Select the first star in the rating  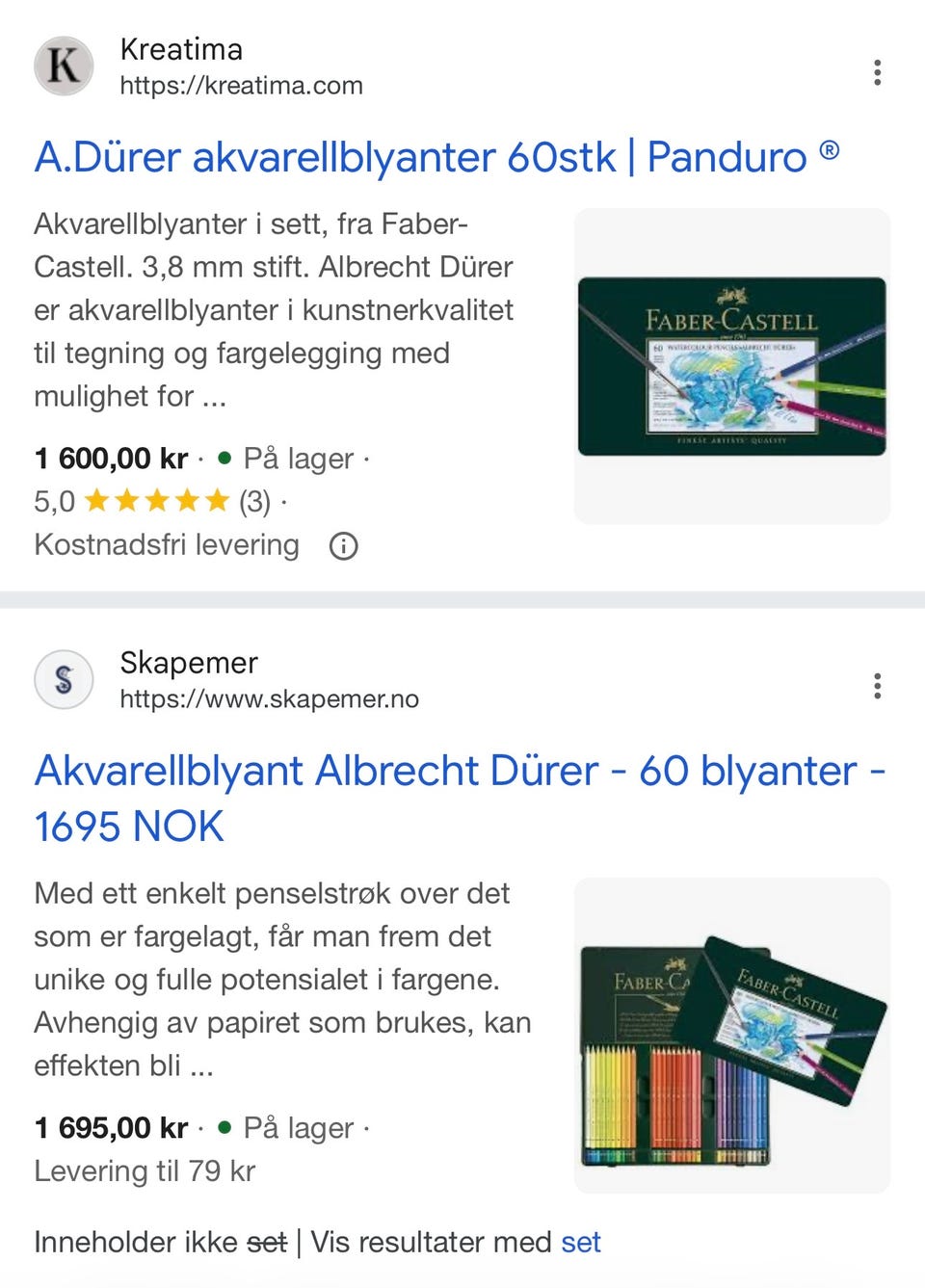[97, 501]
